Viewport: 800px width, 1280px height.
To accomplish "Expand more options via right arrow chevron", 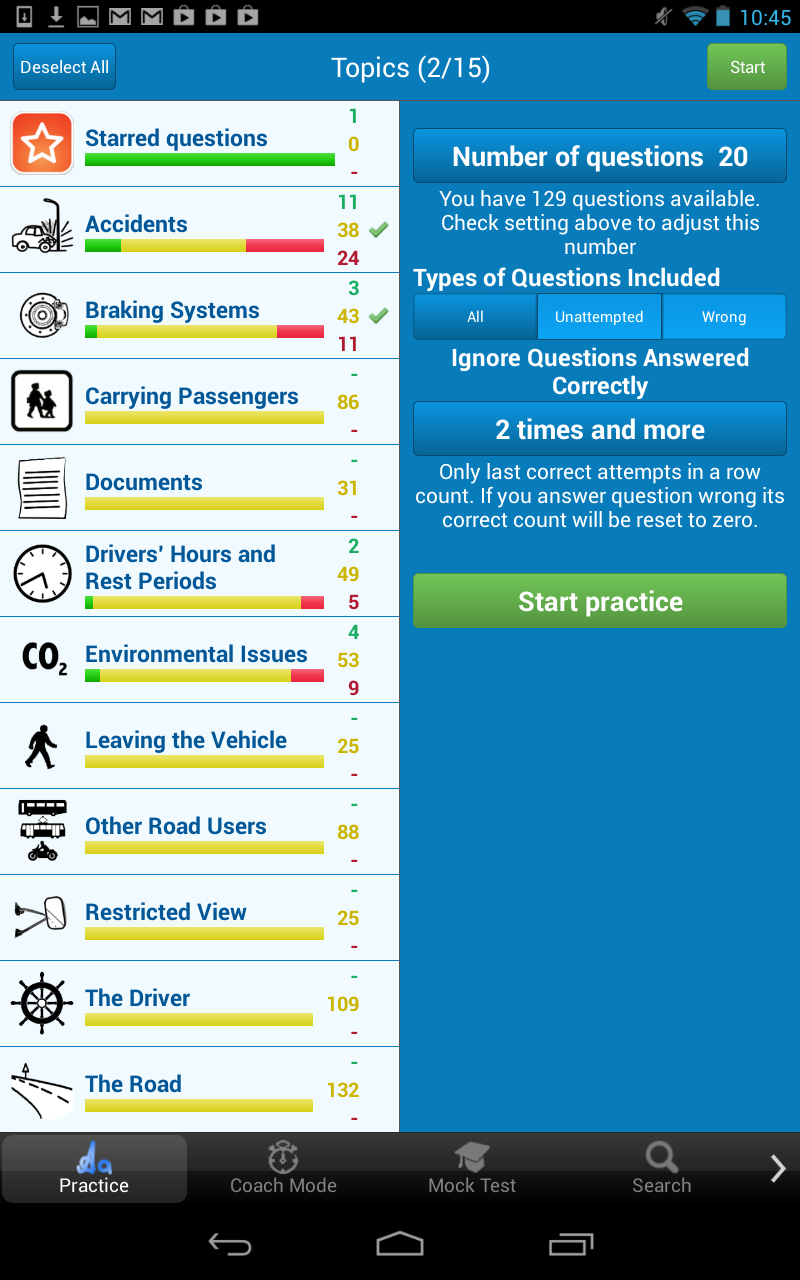I will point(778,1168).
